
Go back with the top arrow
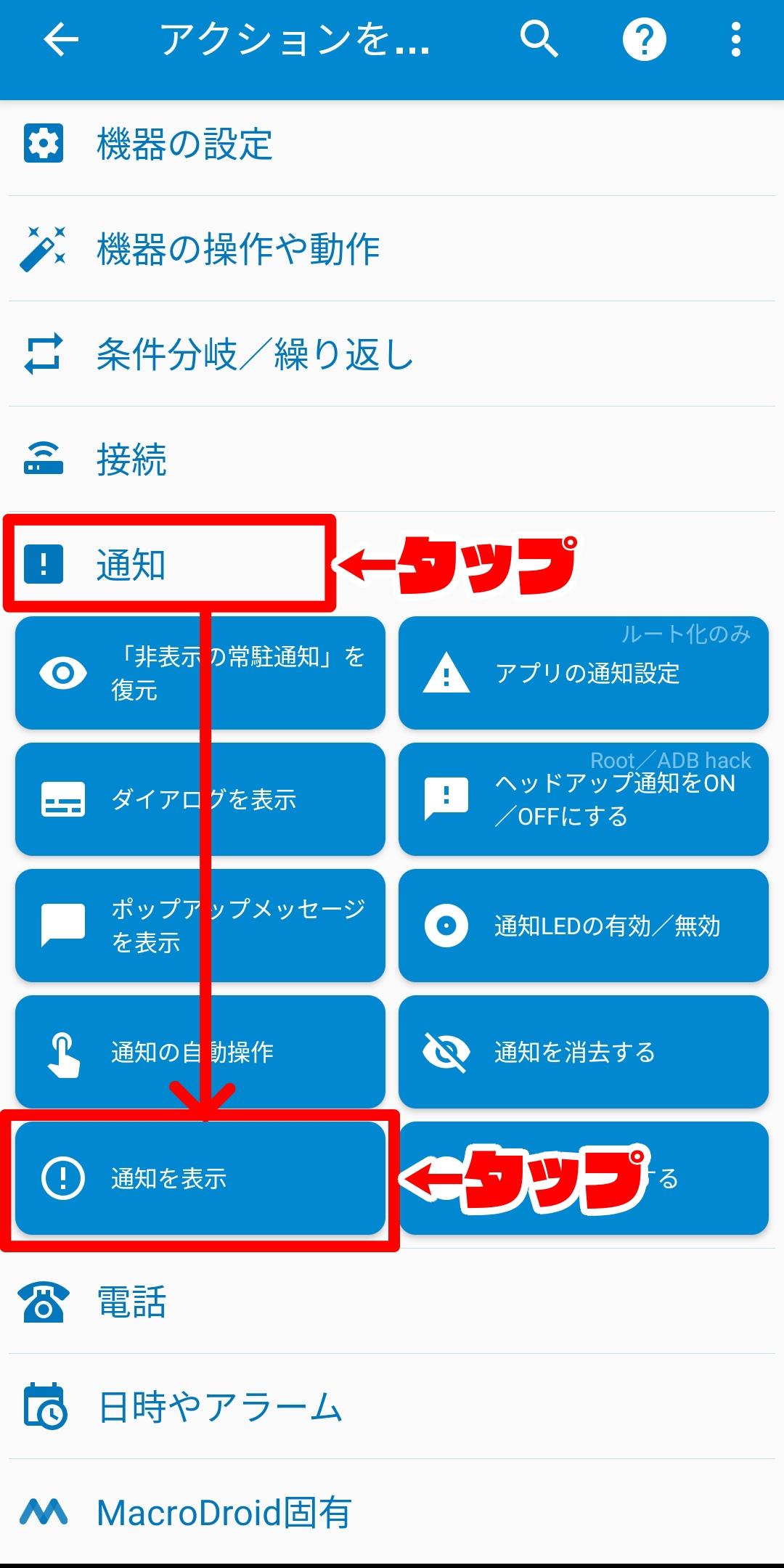tap(61, 39)
